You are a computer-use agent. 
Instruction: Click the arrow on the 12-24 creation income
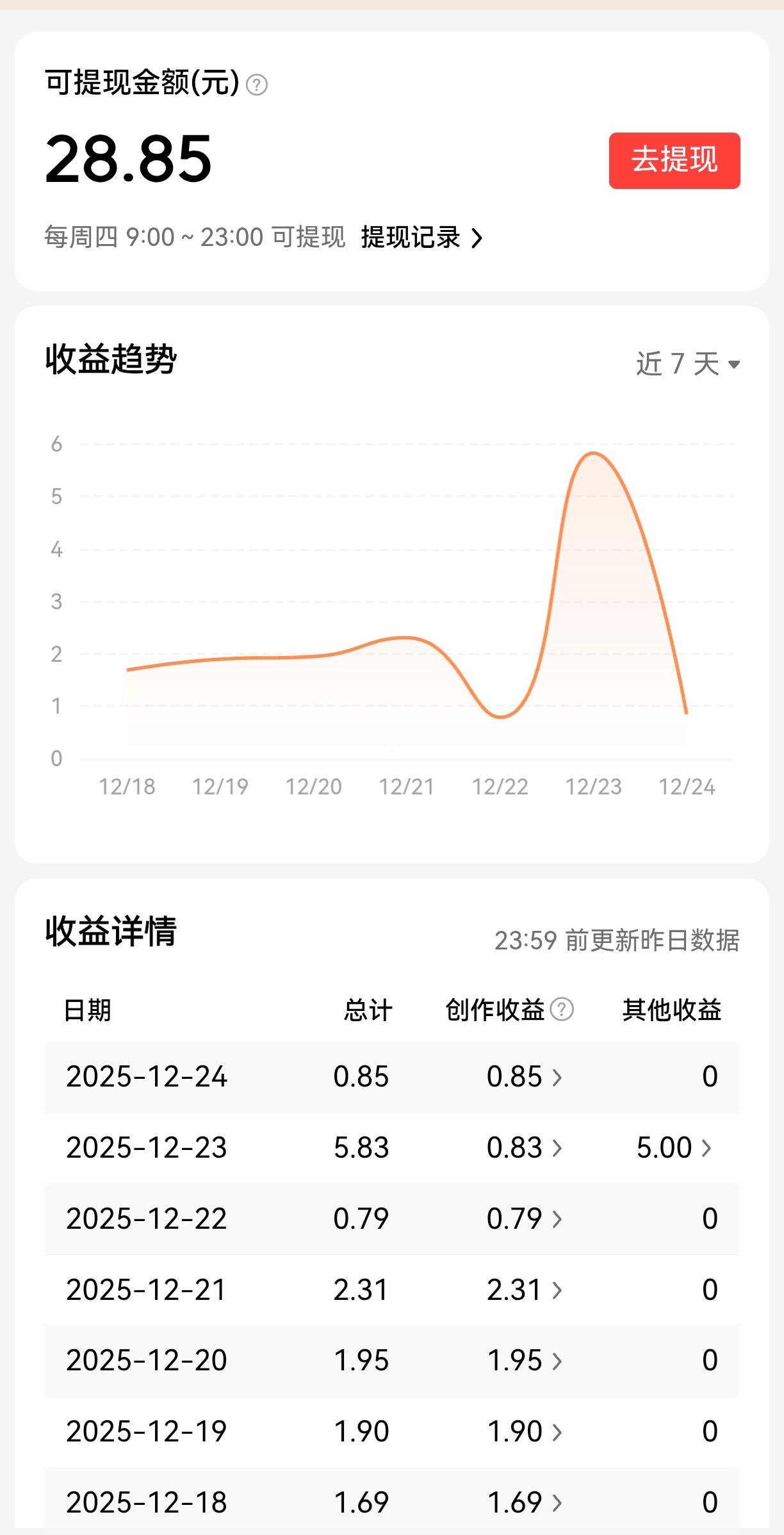point(556,1078)
